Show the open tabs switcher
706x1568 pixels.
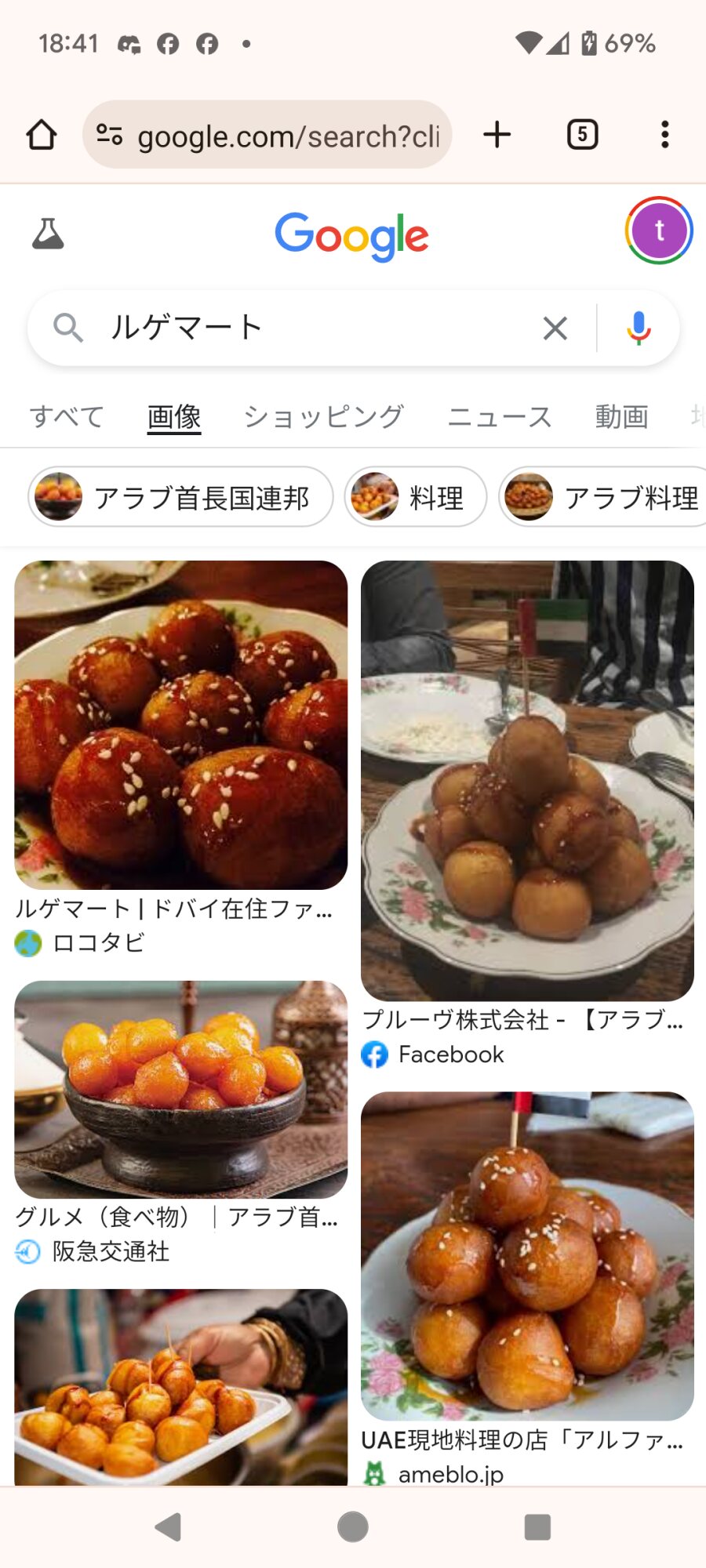pyautogui.click(x=582, y=135)
